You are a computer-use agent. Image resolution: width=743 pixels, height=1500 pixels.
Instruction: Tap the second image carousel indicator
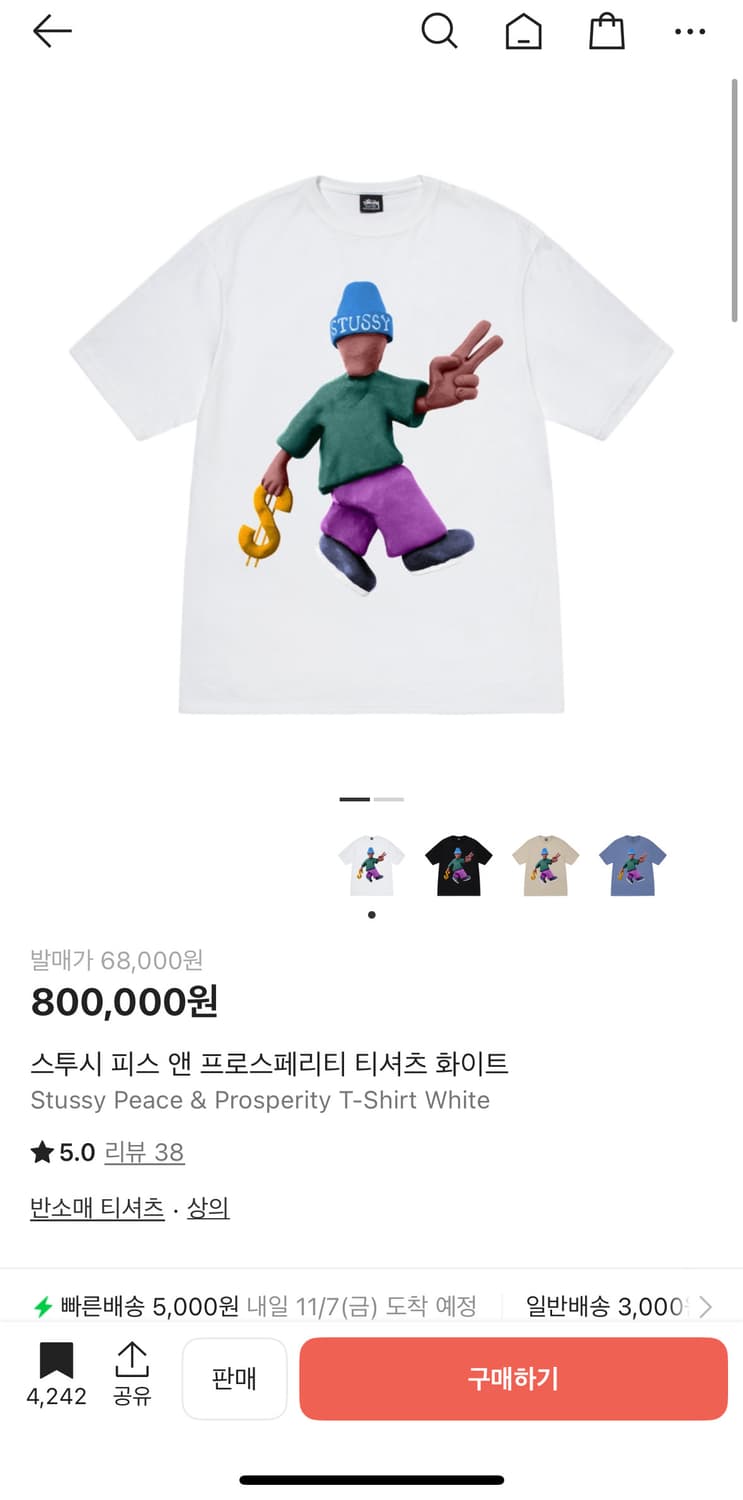tap(389, 799)
